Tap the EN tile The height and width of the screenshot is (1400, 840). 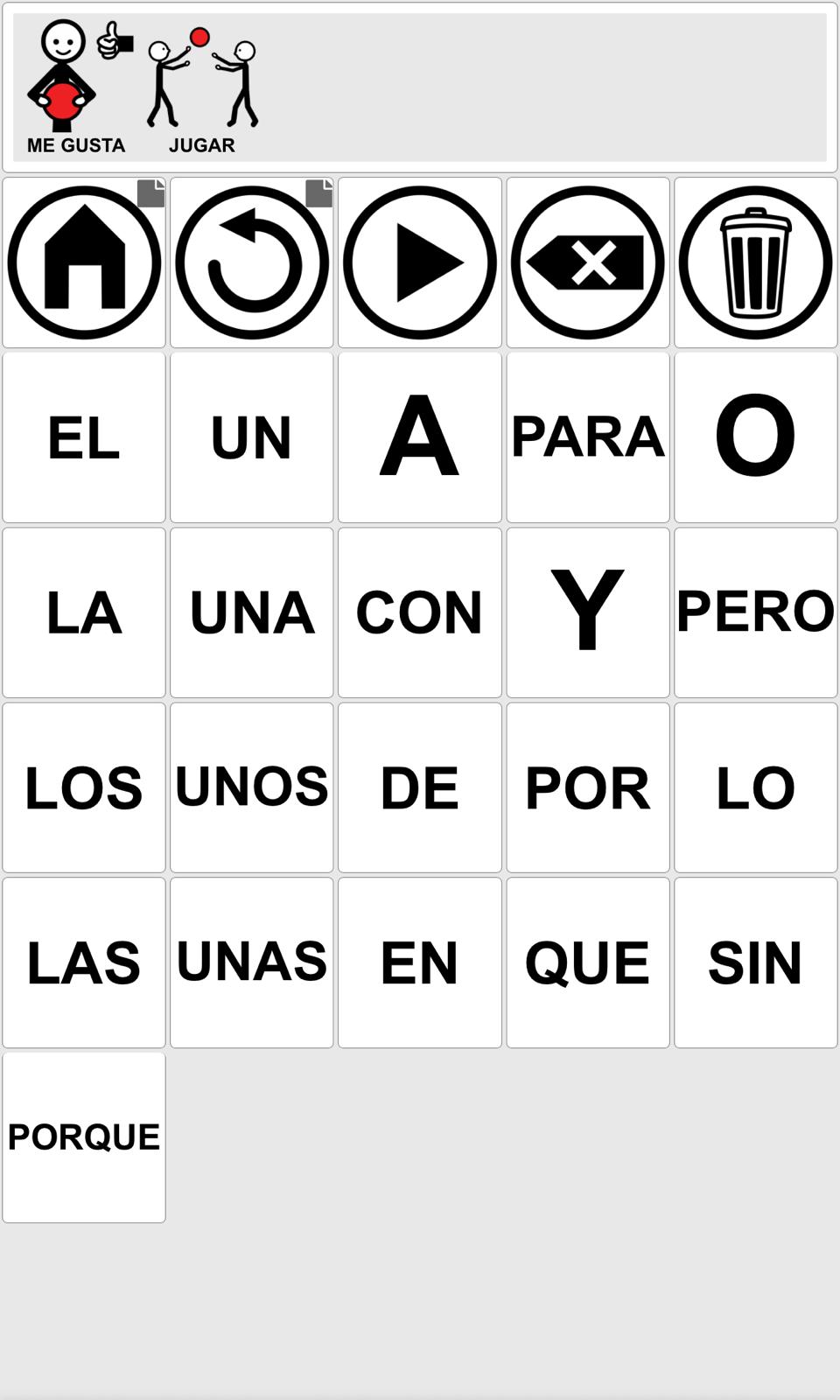point(420,962)
